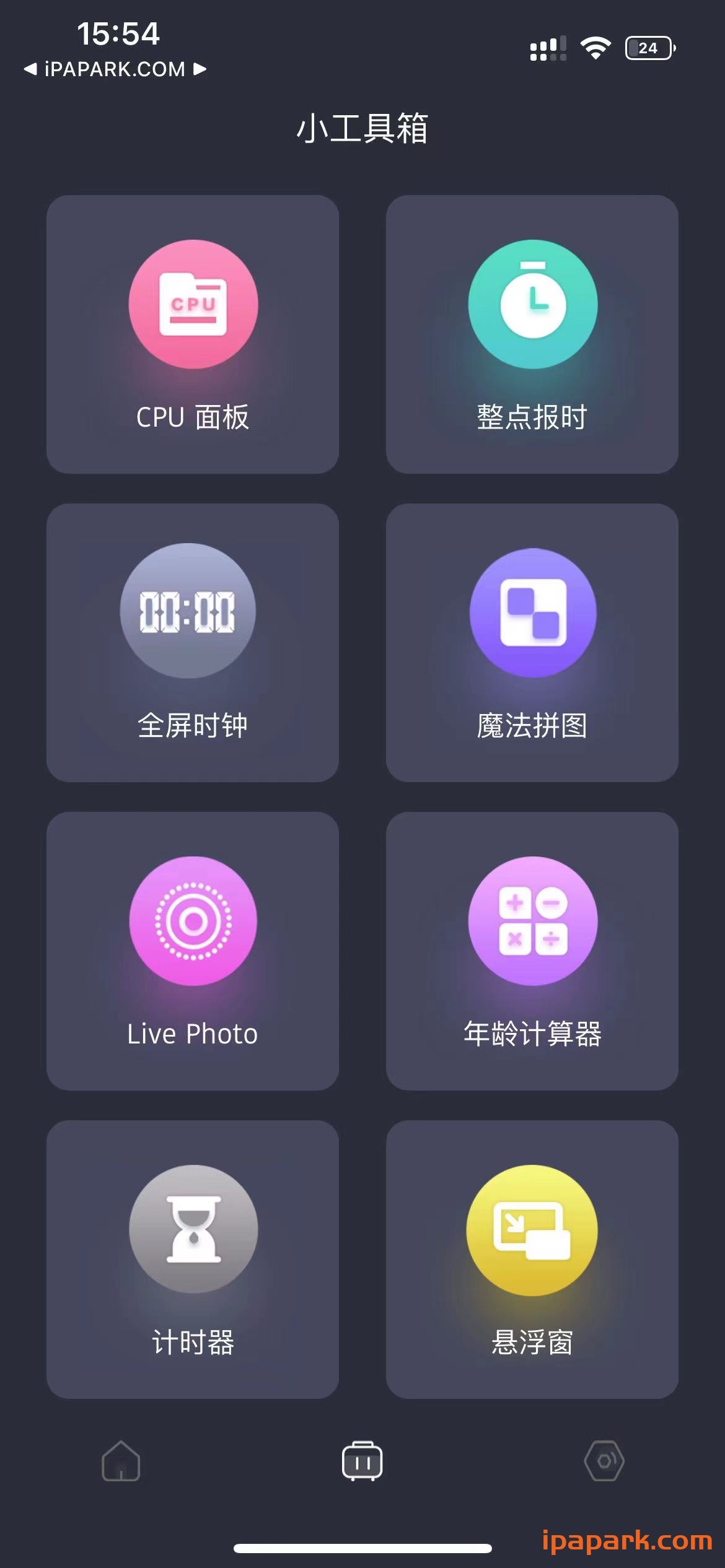Tap the Wi-Fi status icon
Viewport: 725px width, 1568px height.
(595, 46)
